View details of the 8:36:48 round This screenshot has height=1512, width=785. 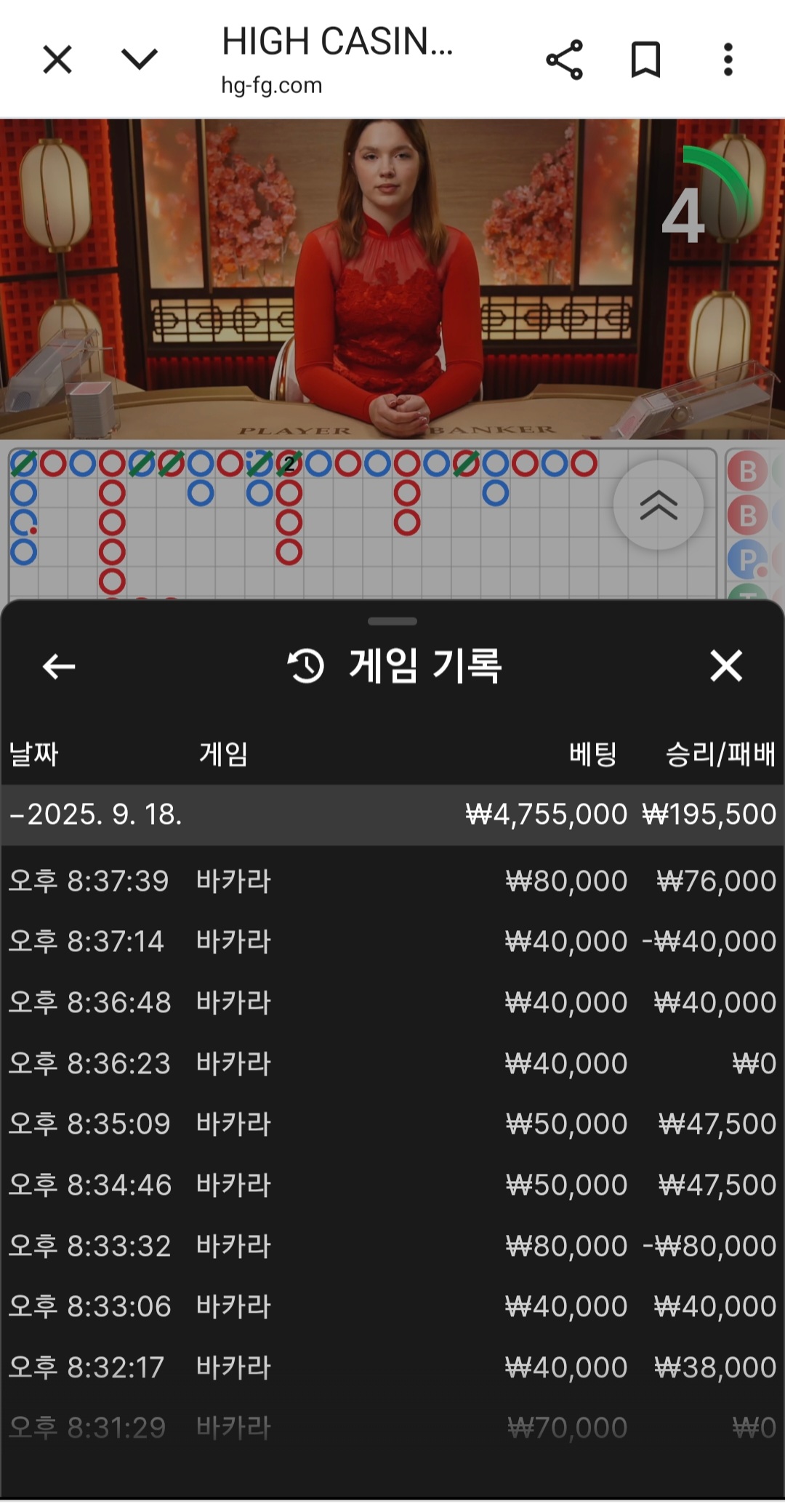click(x=392, y=1003)
